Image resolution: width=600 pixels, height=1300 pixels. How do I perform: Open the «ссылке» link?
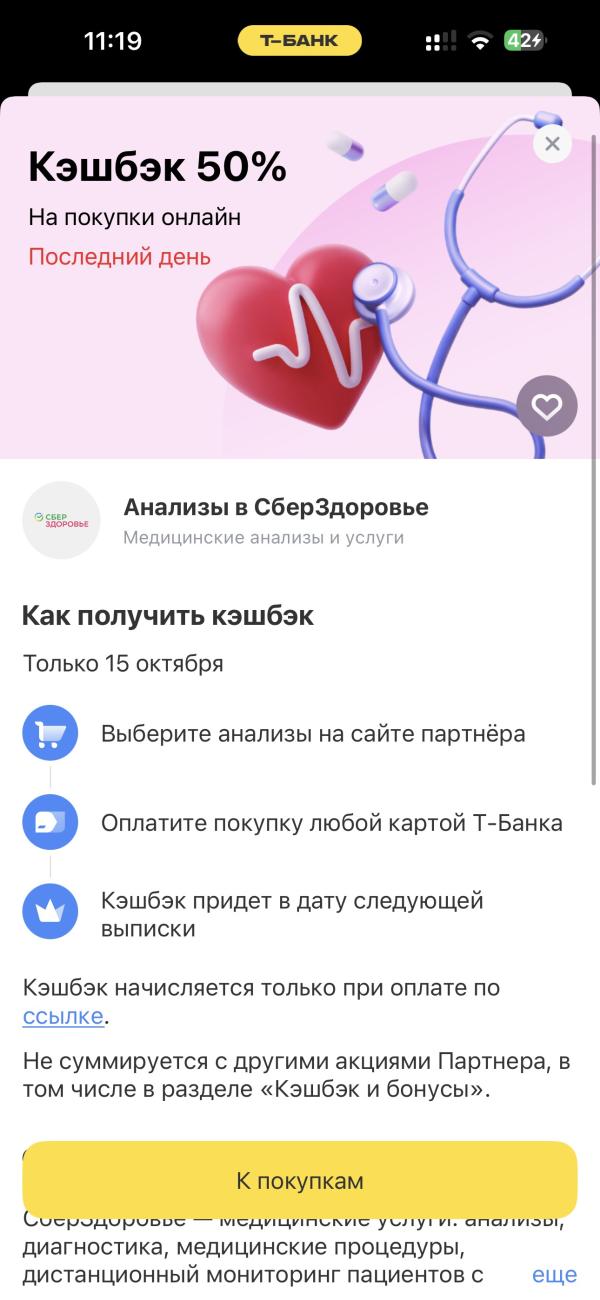click(63, 1017)
